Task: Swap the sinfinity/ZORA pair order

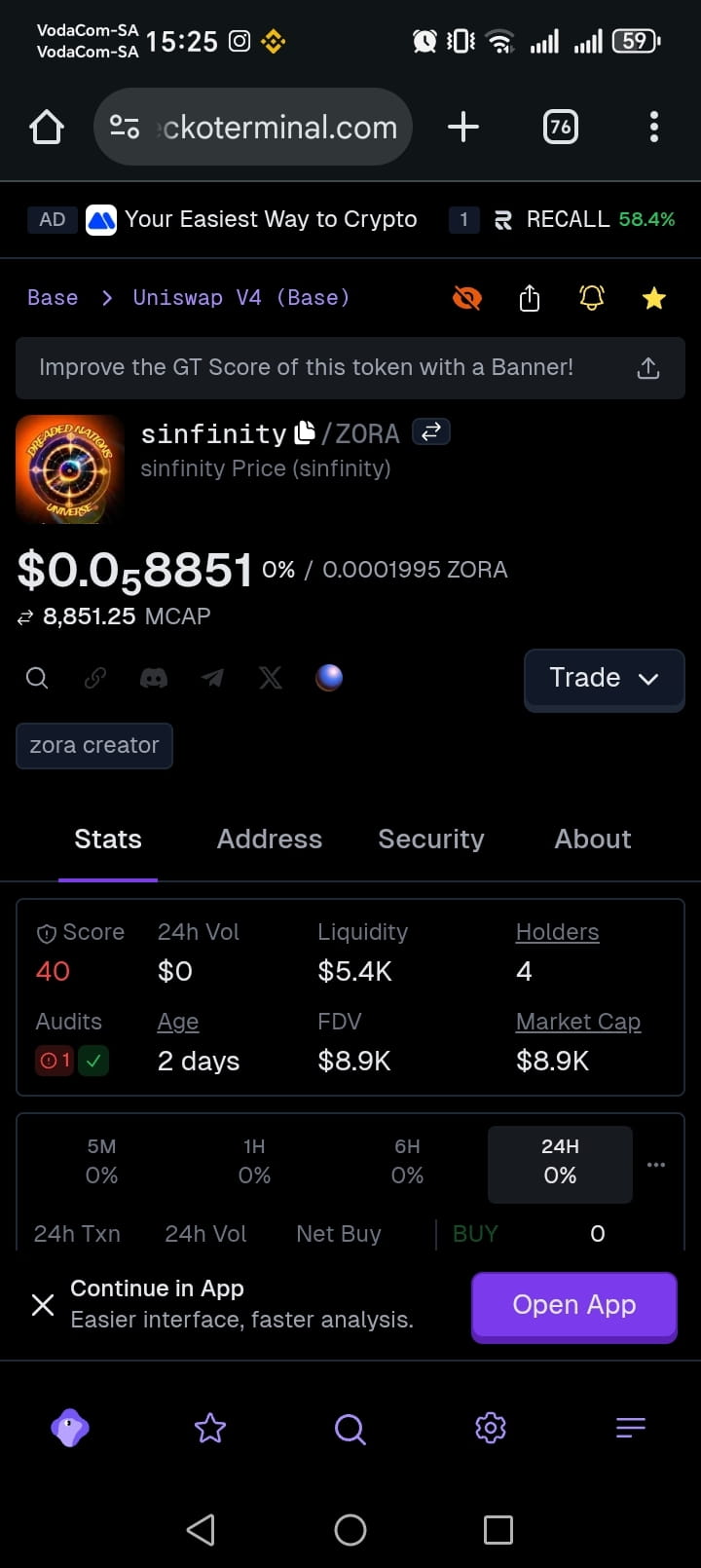Action: [x=431, y=430]
